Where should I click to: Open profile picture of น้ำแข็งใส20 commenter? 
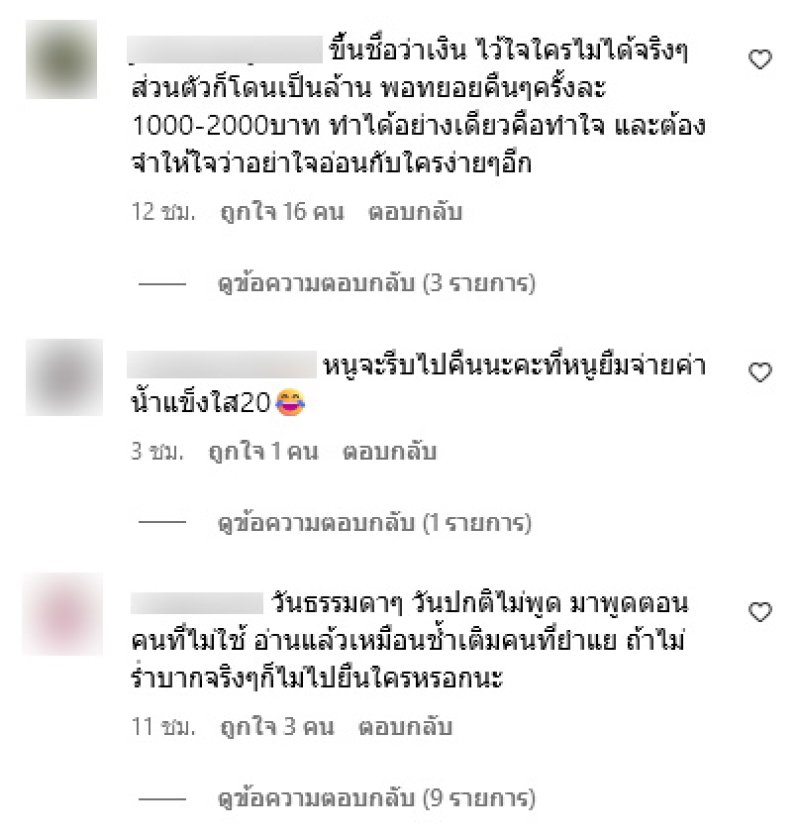click(63, 377)
